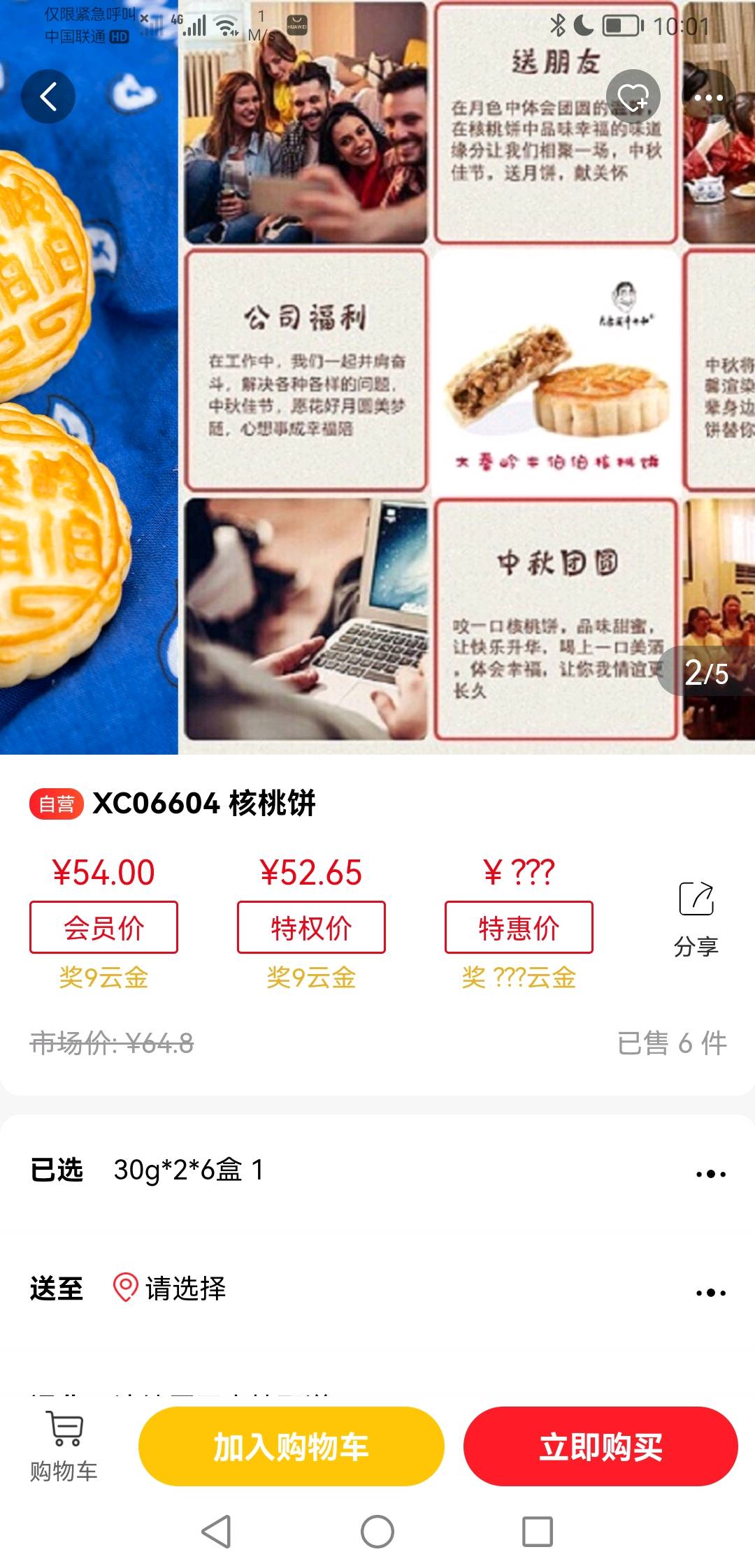Screen dimensions: 755x1568
Task: Buy now with 立即购买
Action: [x=601, y=1446]
